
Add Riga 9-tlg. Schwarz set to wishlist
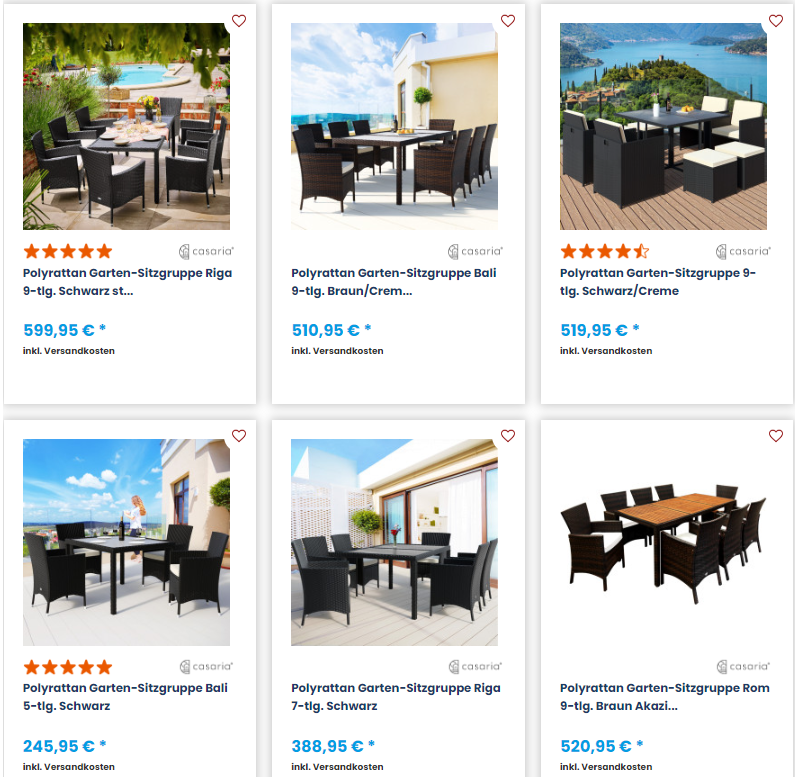(x=239, y=21)
